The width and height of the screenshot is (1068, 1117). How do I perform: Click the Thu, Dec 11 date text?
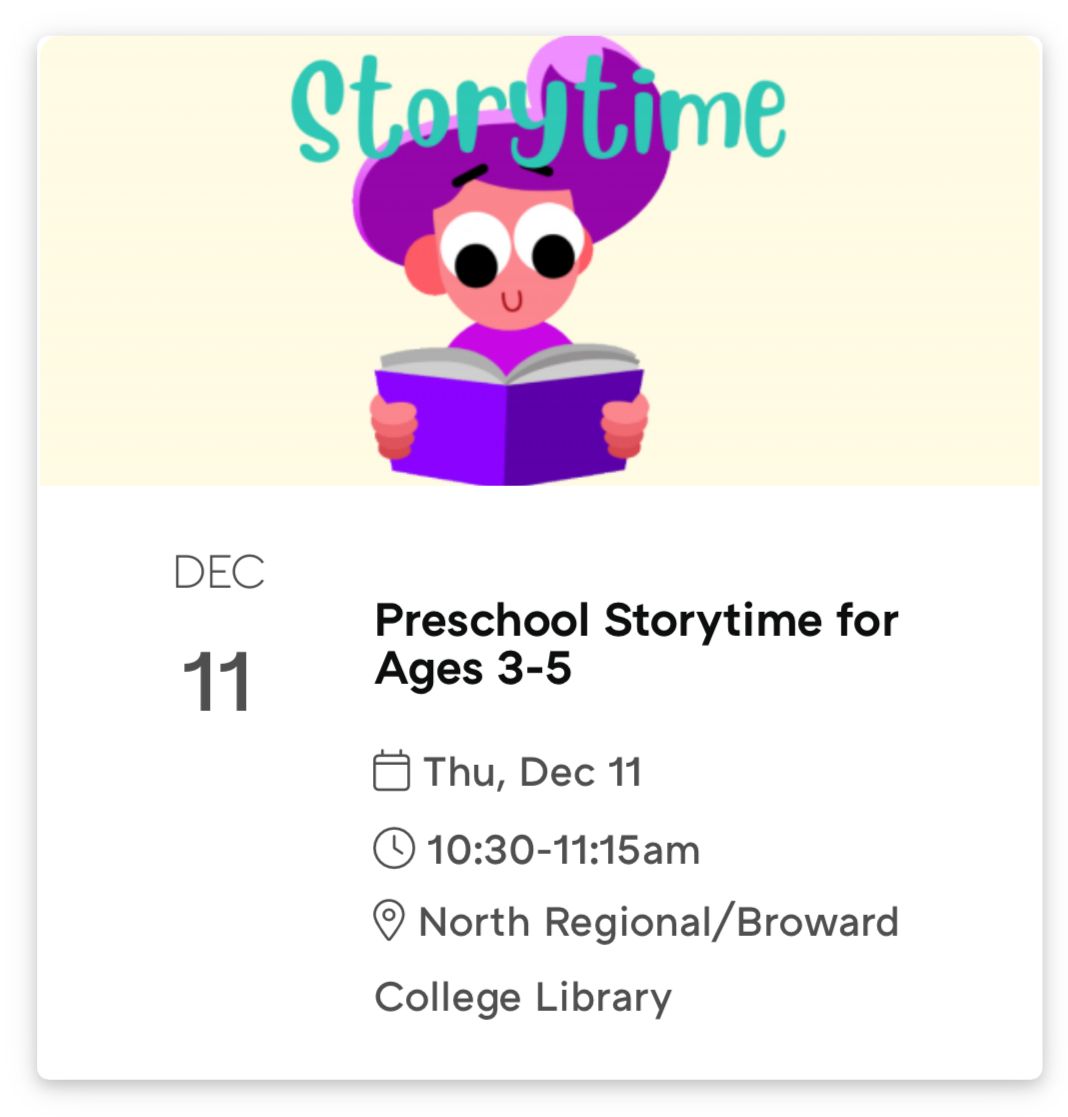[534, 769]
